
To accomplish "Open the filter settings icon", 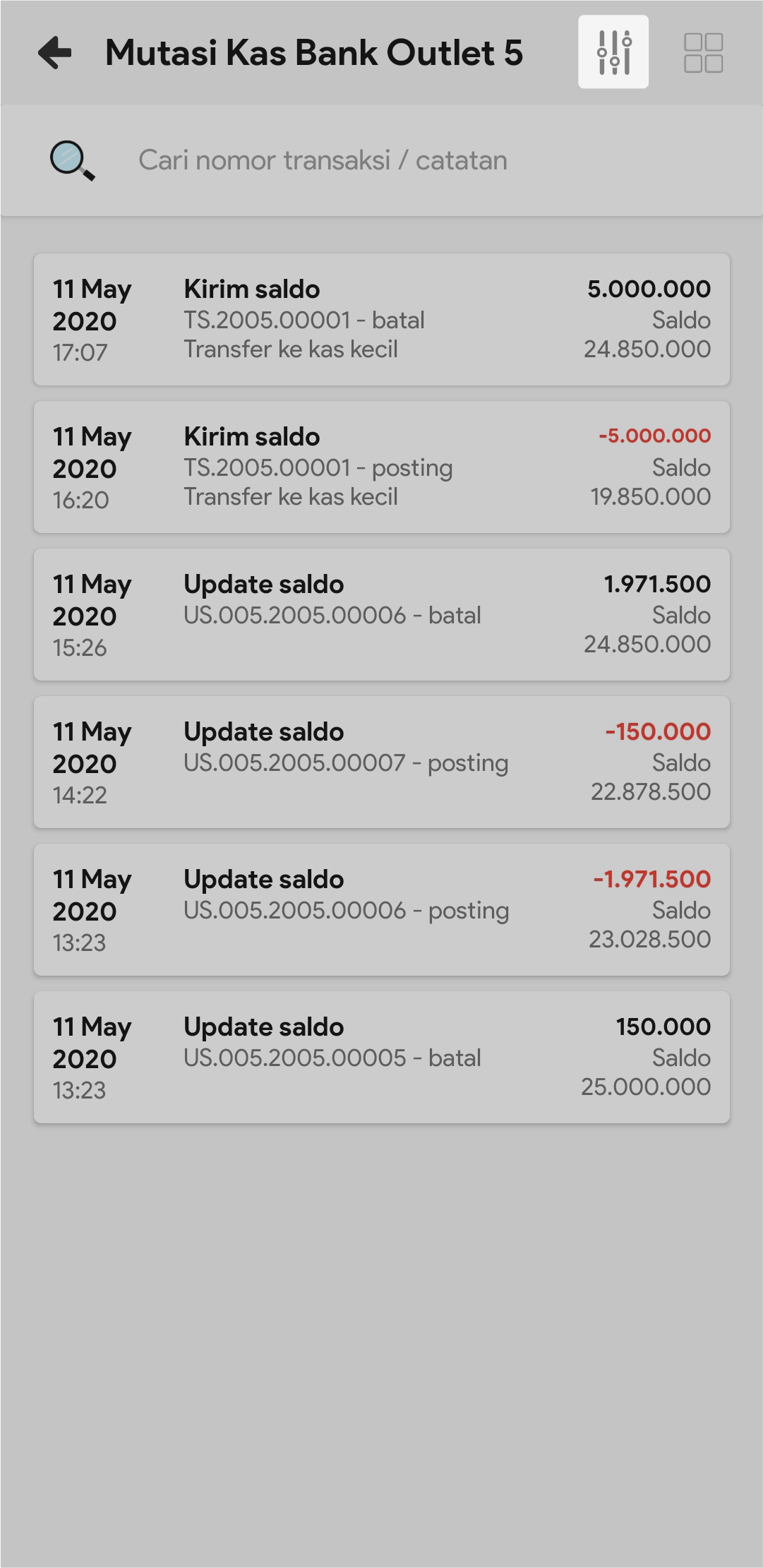I will (613, 52).
